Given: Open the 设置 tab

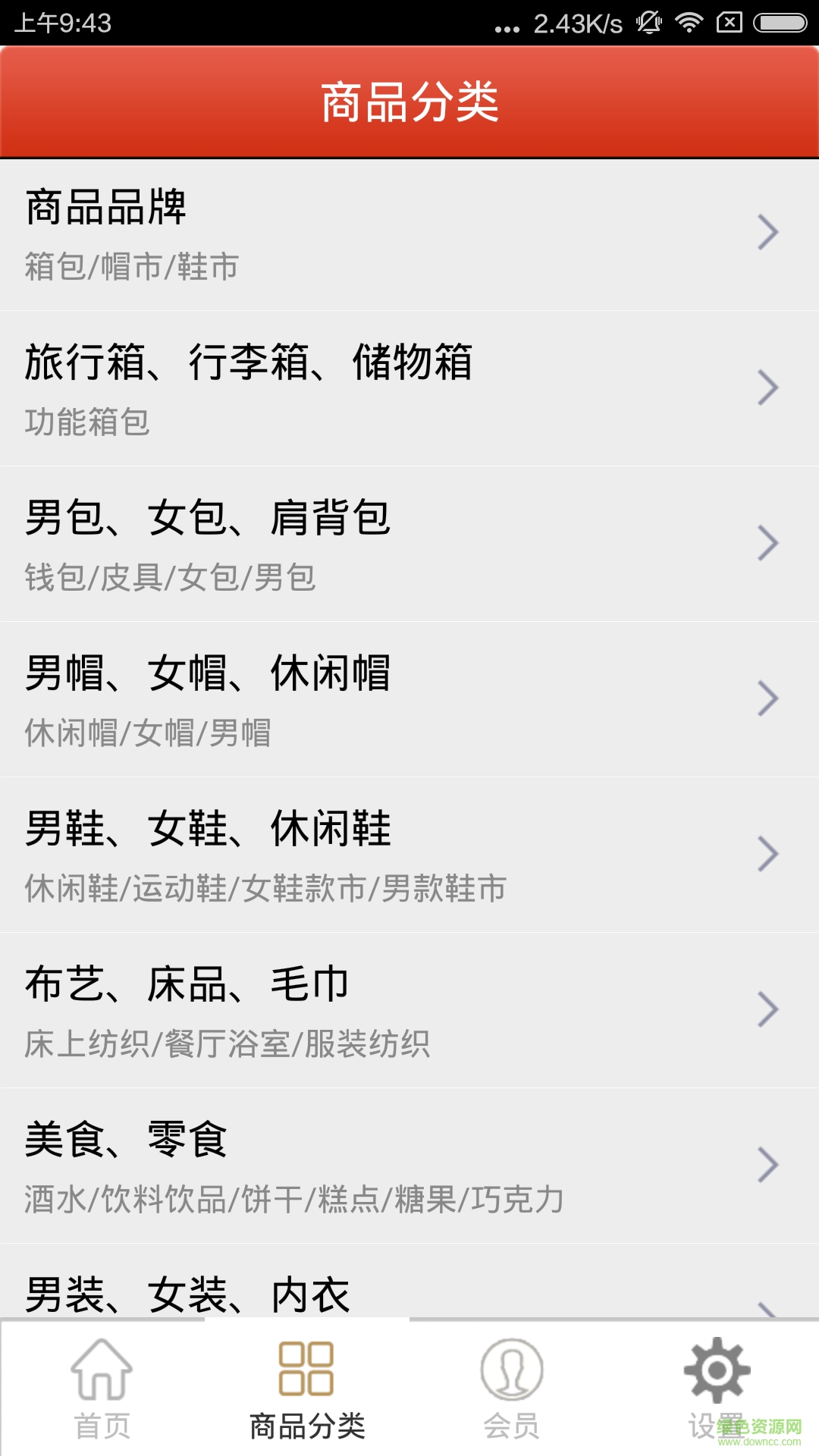Looking at the screenshot, I should (717, 1388).
